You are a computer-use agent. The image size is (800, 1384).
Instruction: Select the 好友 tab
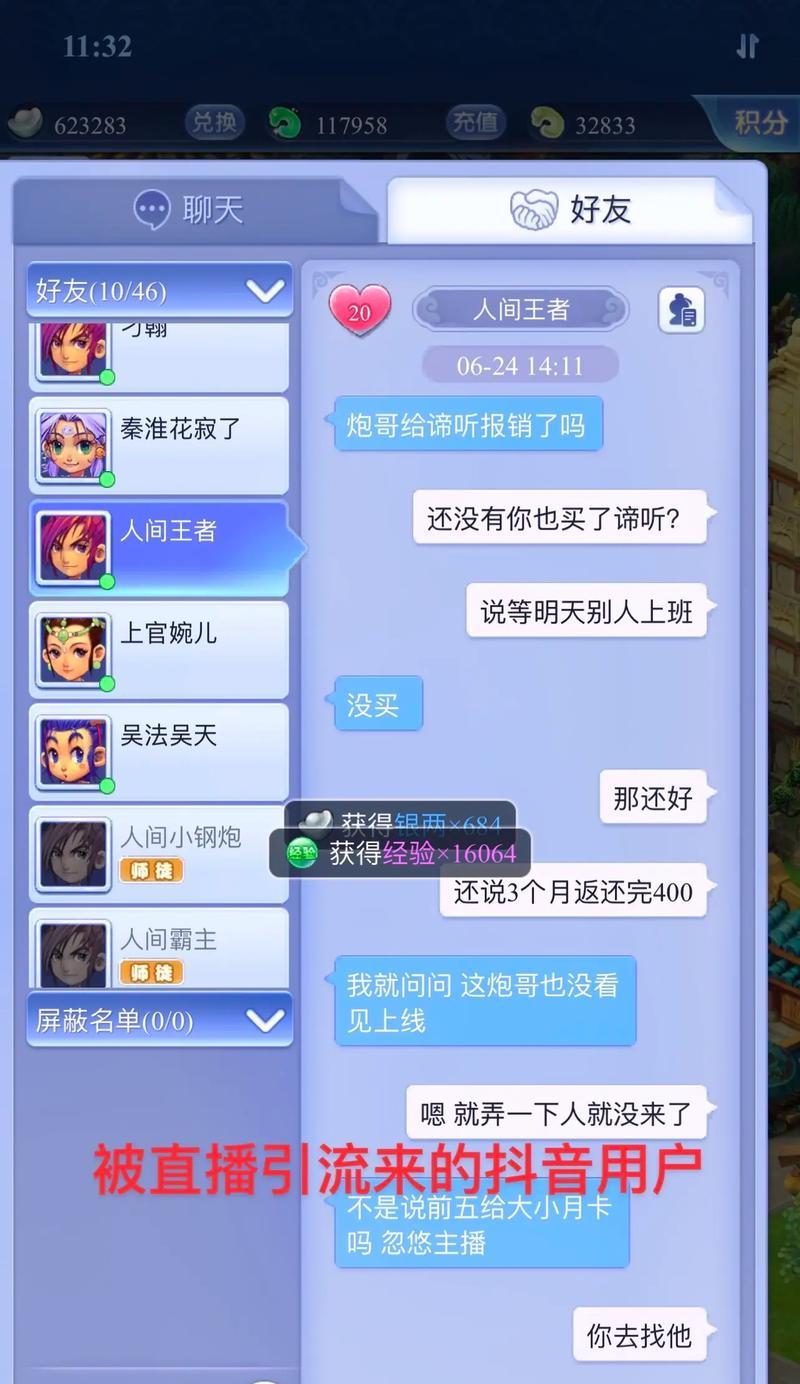(x=570, y=210)
